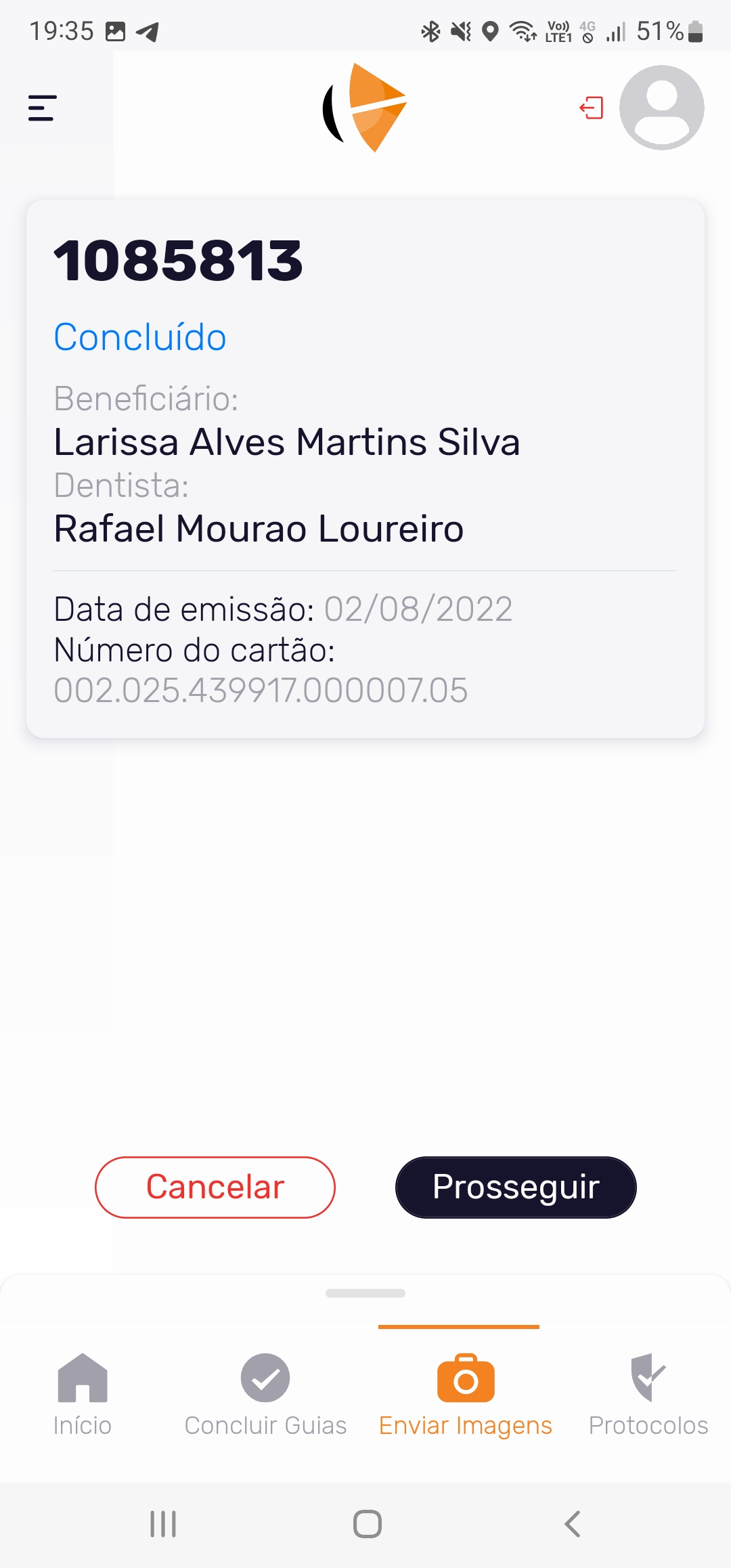Switch to the Início tab
This screenshot has width=731, height=1568.
pyautogui.click(x=83, y=1394)
